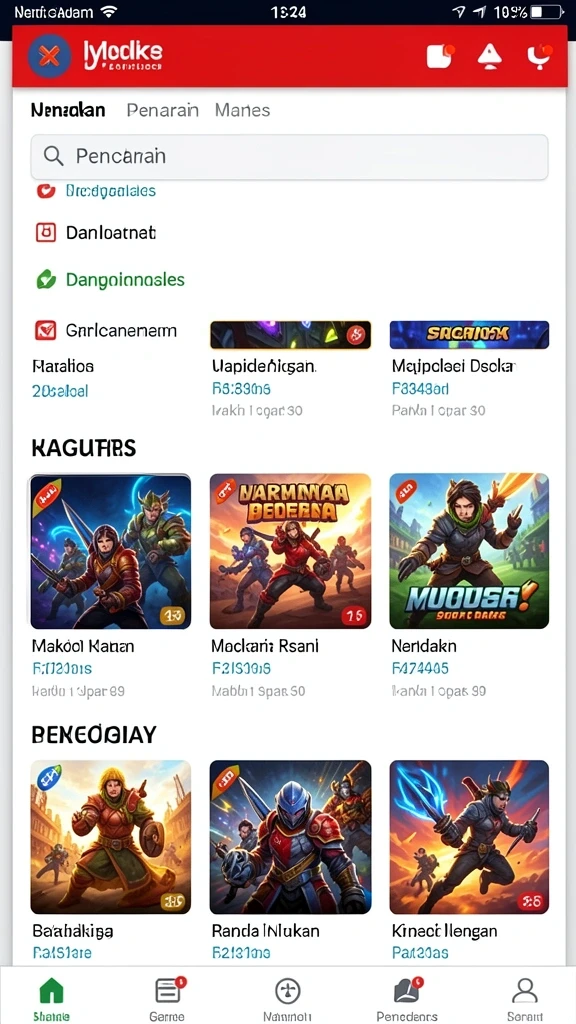
Task: Open the center plus-circle bottom tab
Action: click(287, 998)
